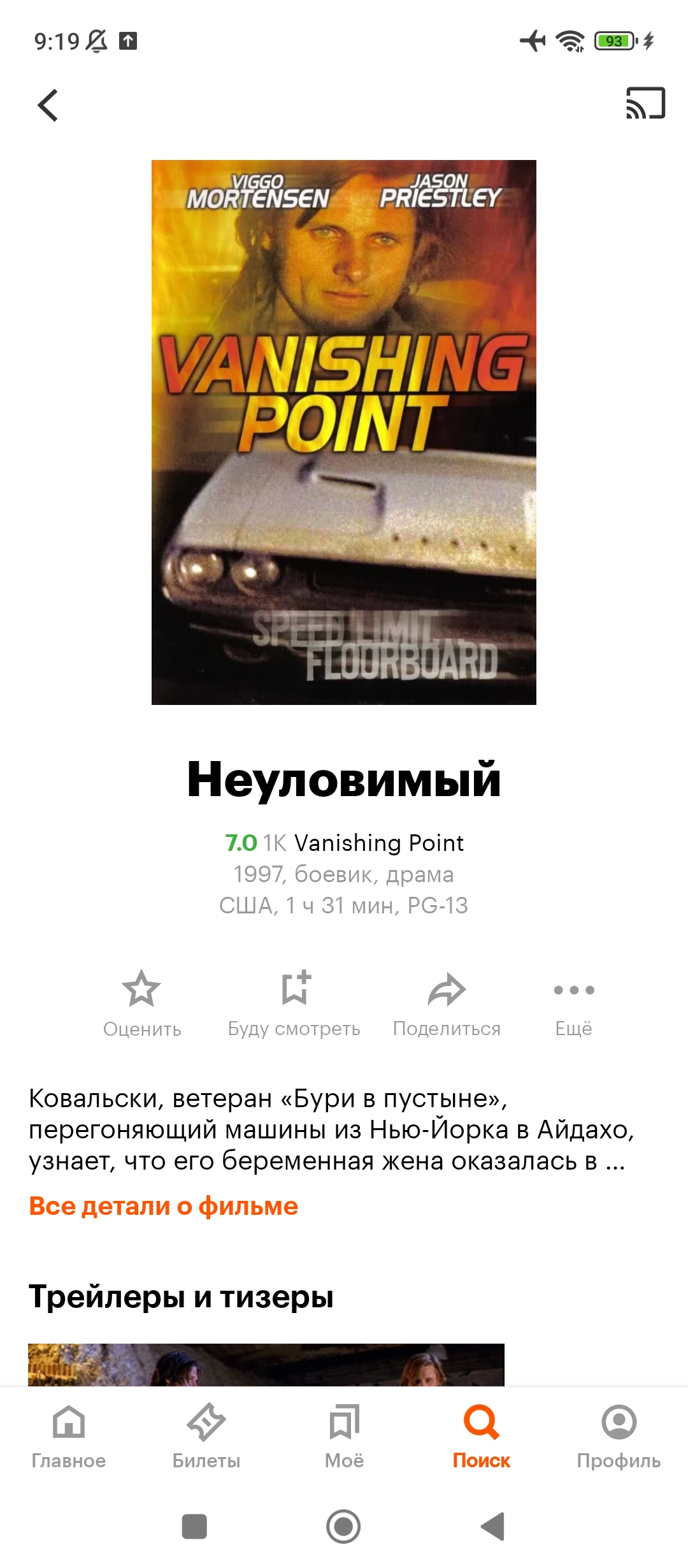688x1568 pixels.
Task: Switch to the Моё tab
Action: (x=344, y=1437)
